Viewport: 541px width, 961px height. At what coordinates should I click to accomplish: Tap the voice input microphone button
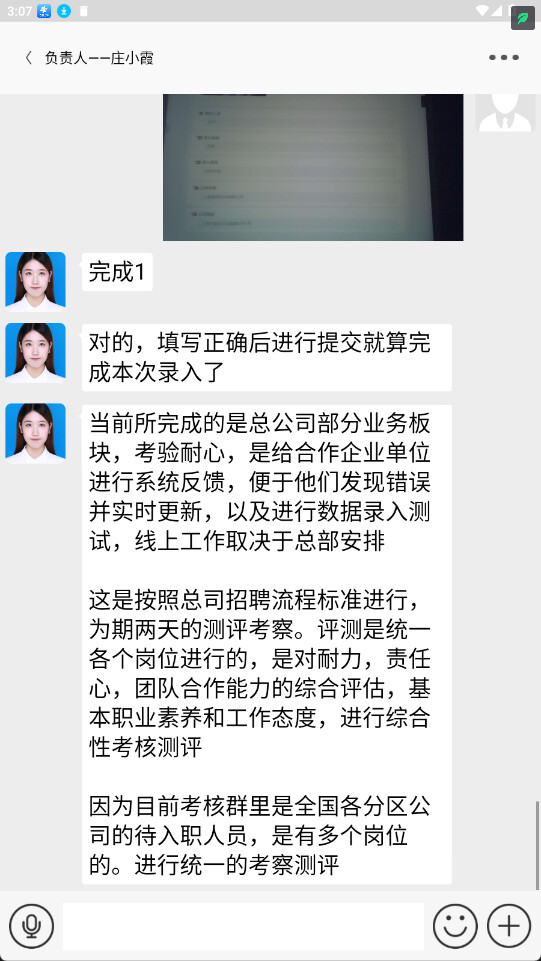click(x=32, y=926)
